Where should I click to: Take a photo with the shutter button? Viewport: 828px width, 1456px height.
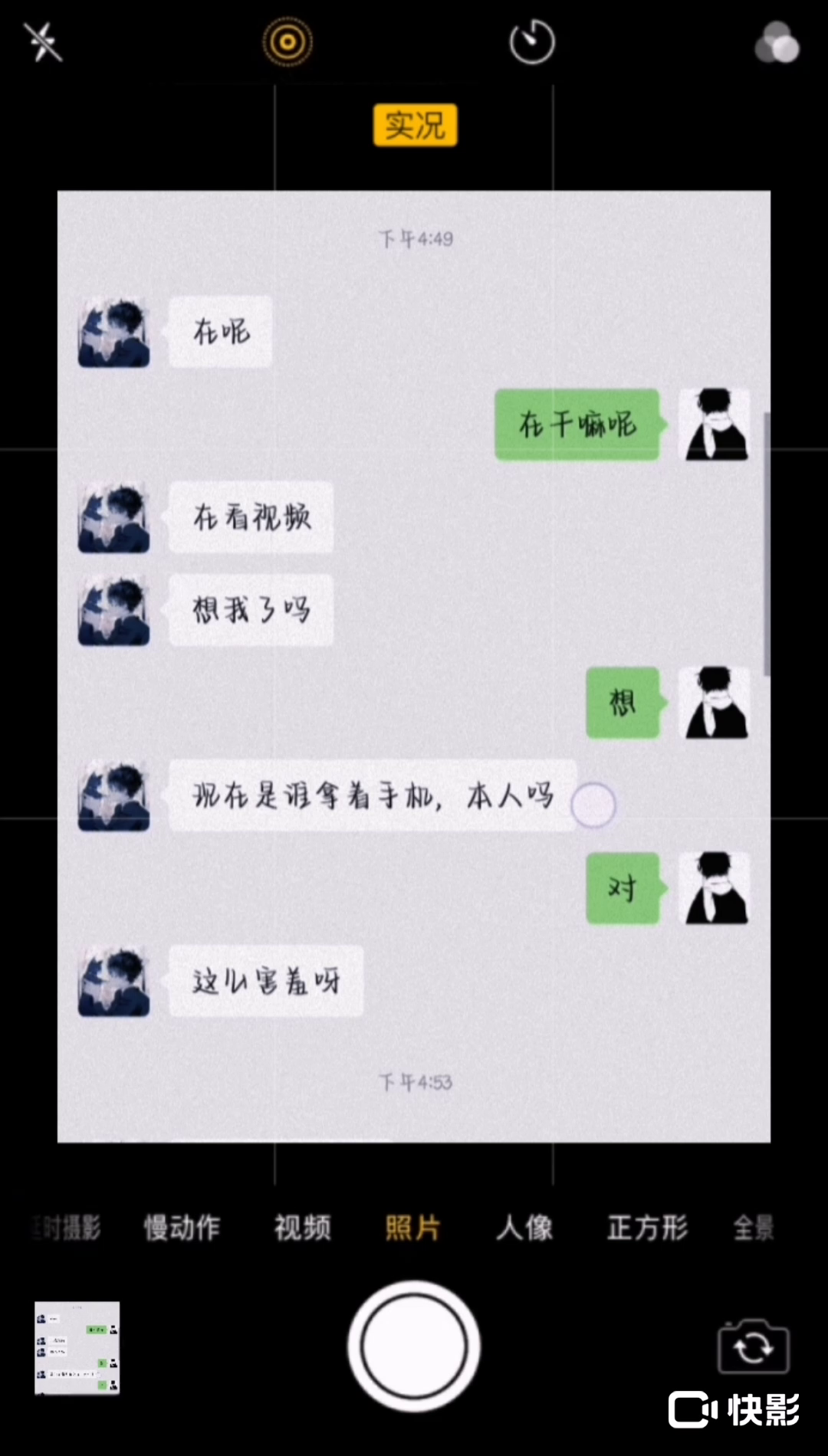tap(414, 1346)
